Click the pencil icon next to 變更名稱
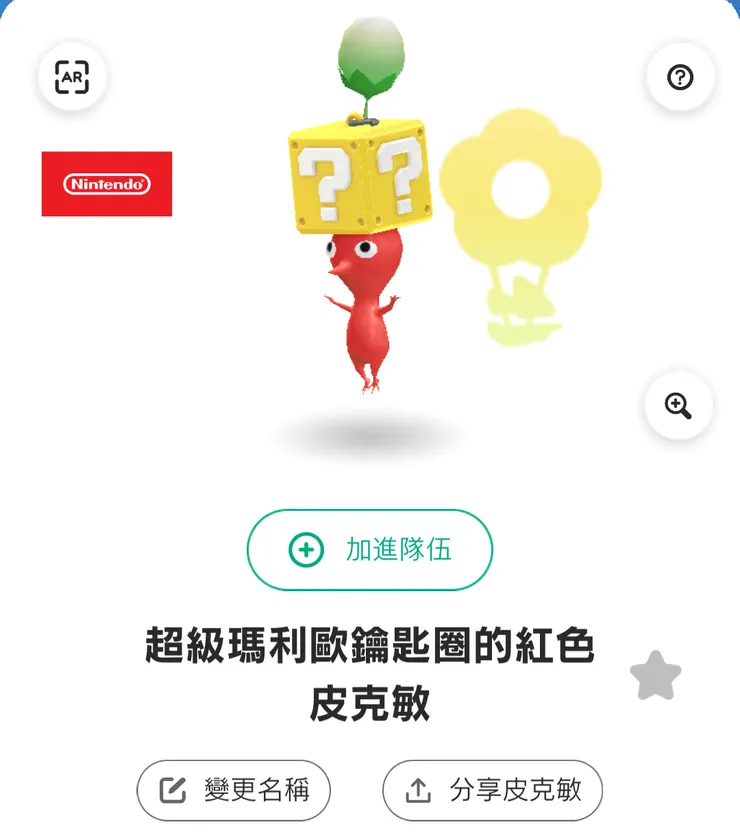 pyautogui.click(x=172, y=789)
